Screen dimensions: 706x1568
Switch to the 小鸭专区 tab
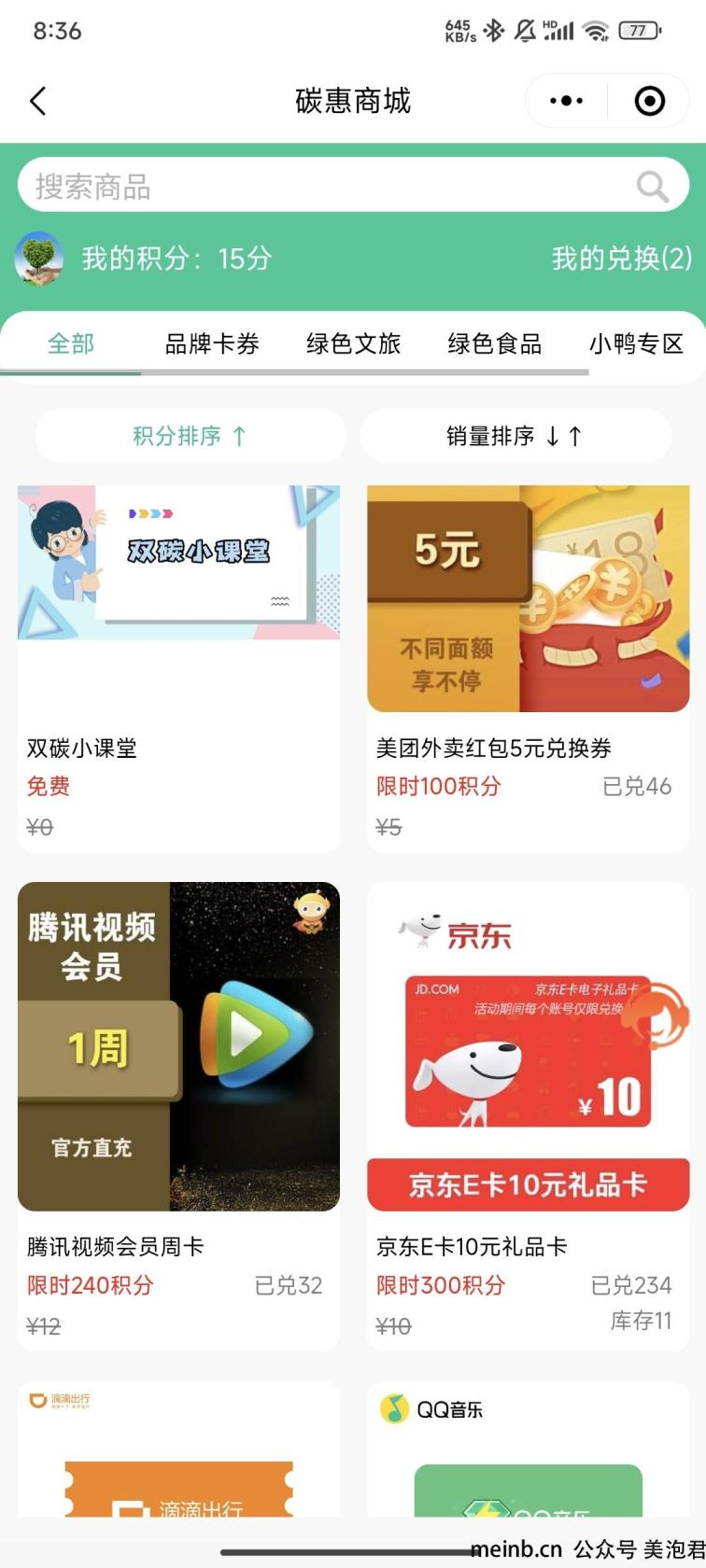click(636, 343)
